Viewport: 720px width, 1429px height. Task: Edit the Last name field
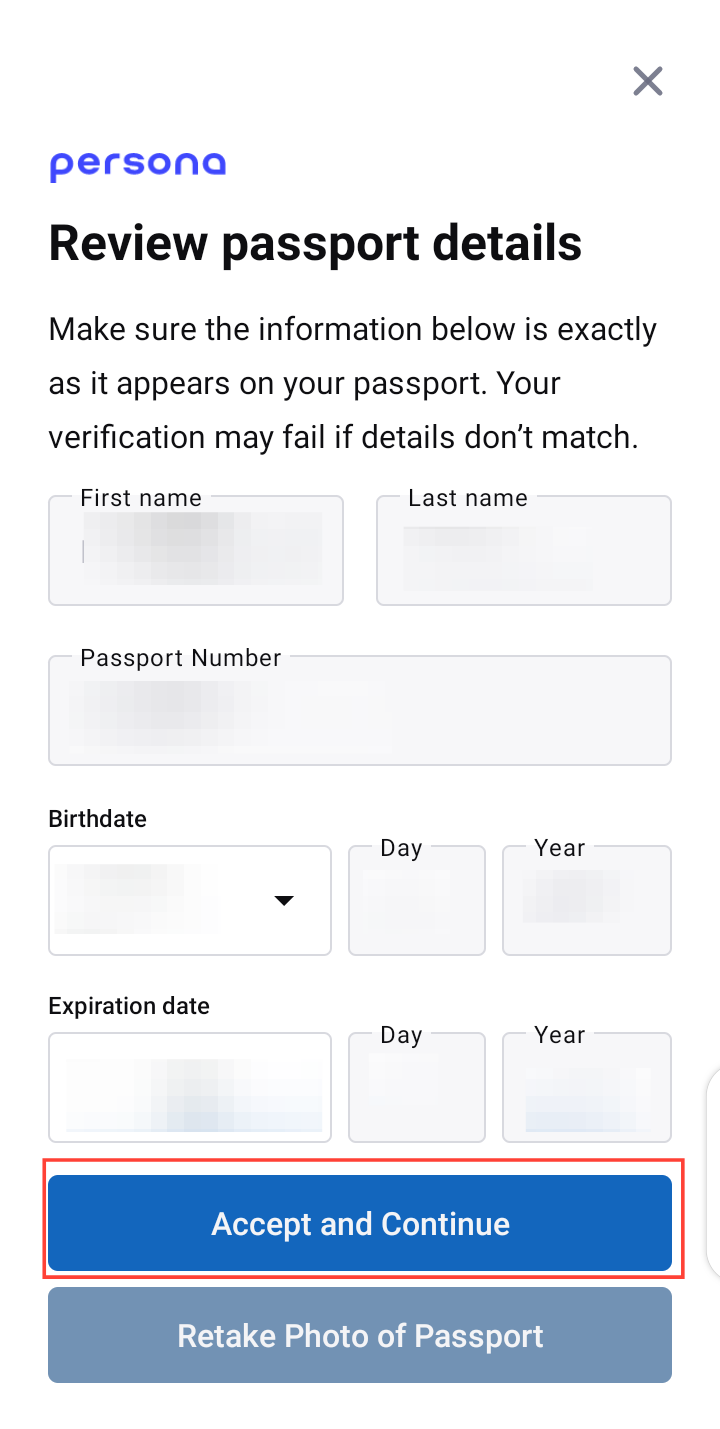523,551
